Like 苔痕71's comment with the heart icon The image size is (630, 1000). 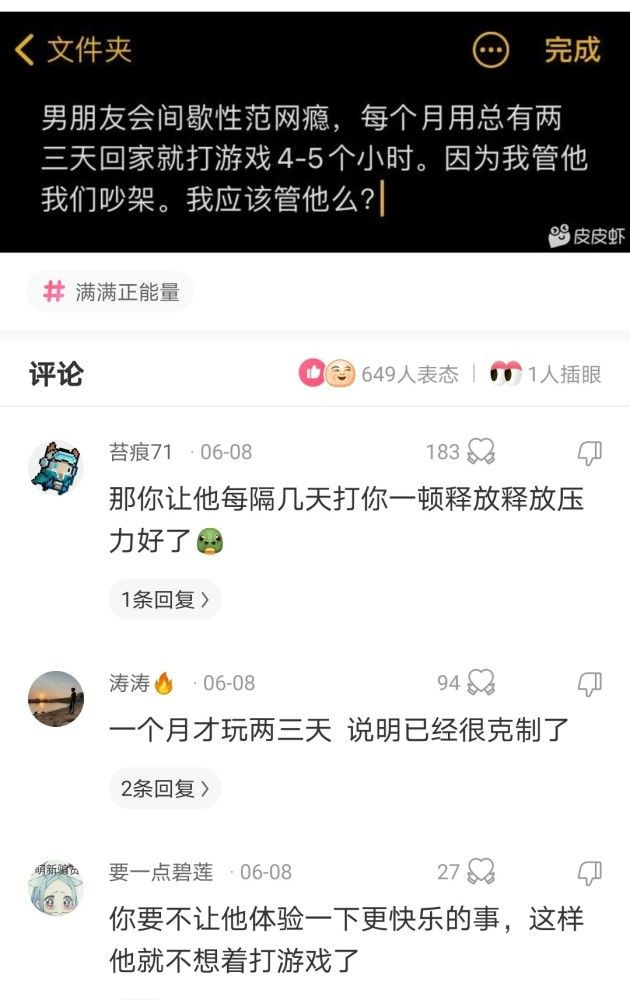(481, 452)
